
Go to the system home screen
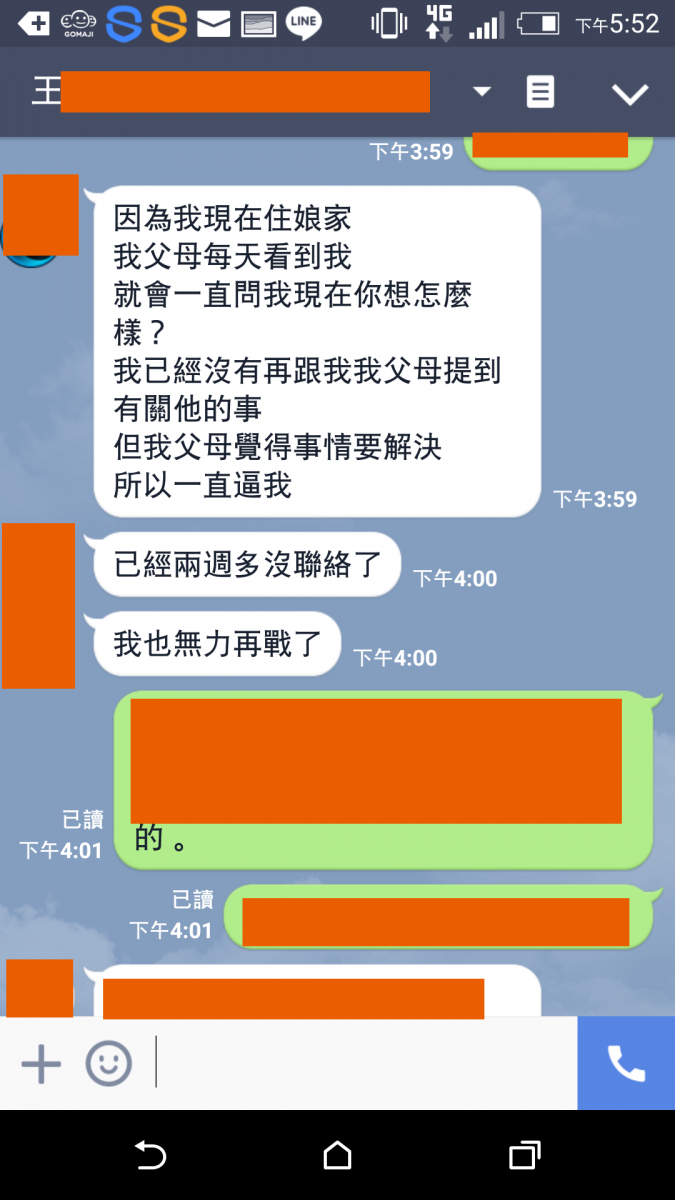pyautogui.click(x=337, y=1156)
